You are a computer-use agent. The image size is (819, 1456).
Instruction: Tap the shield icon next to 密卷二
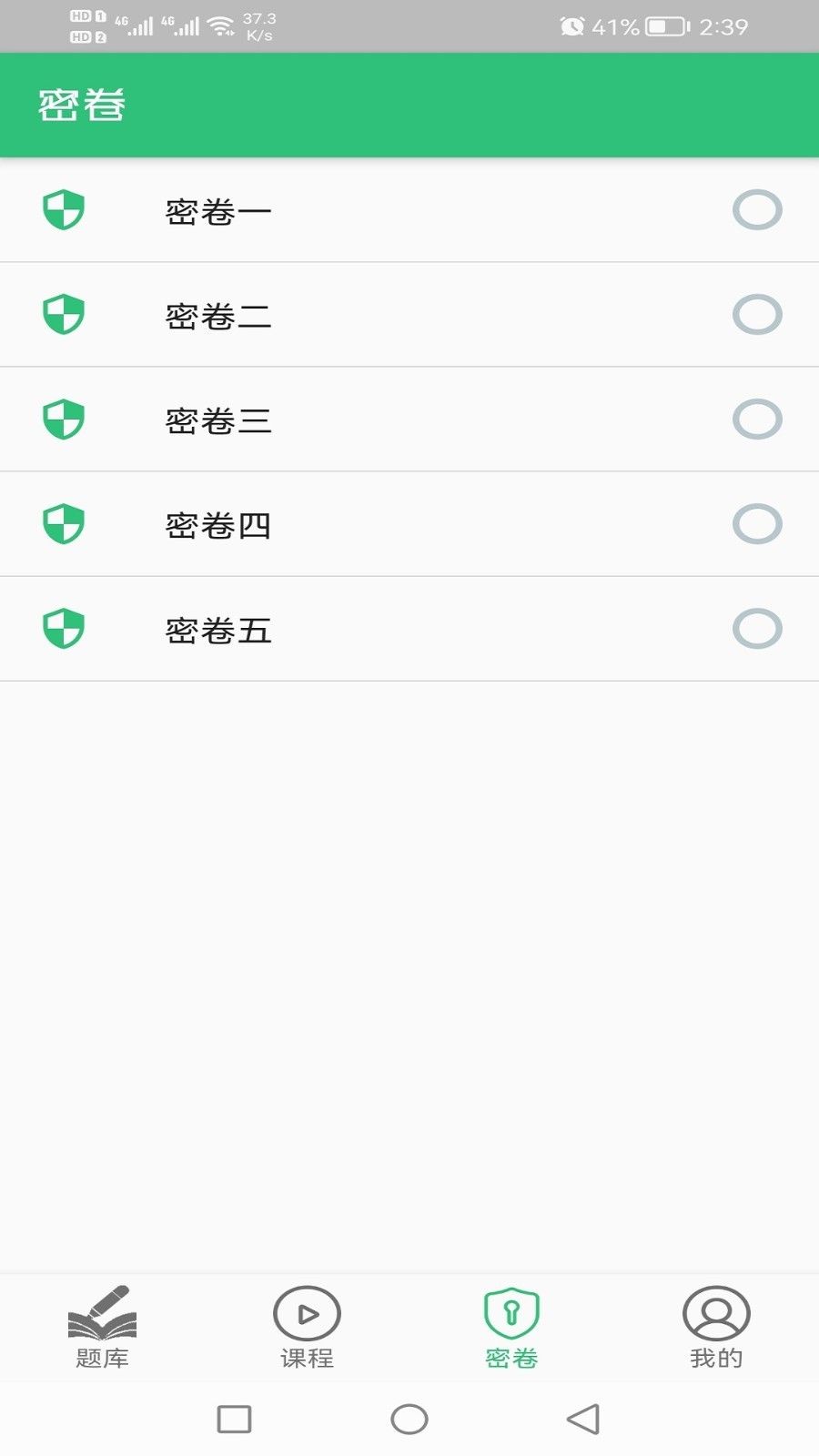[64, 314]
